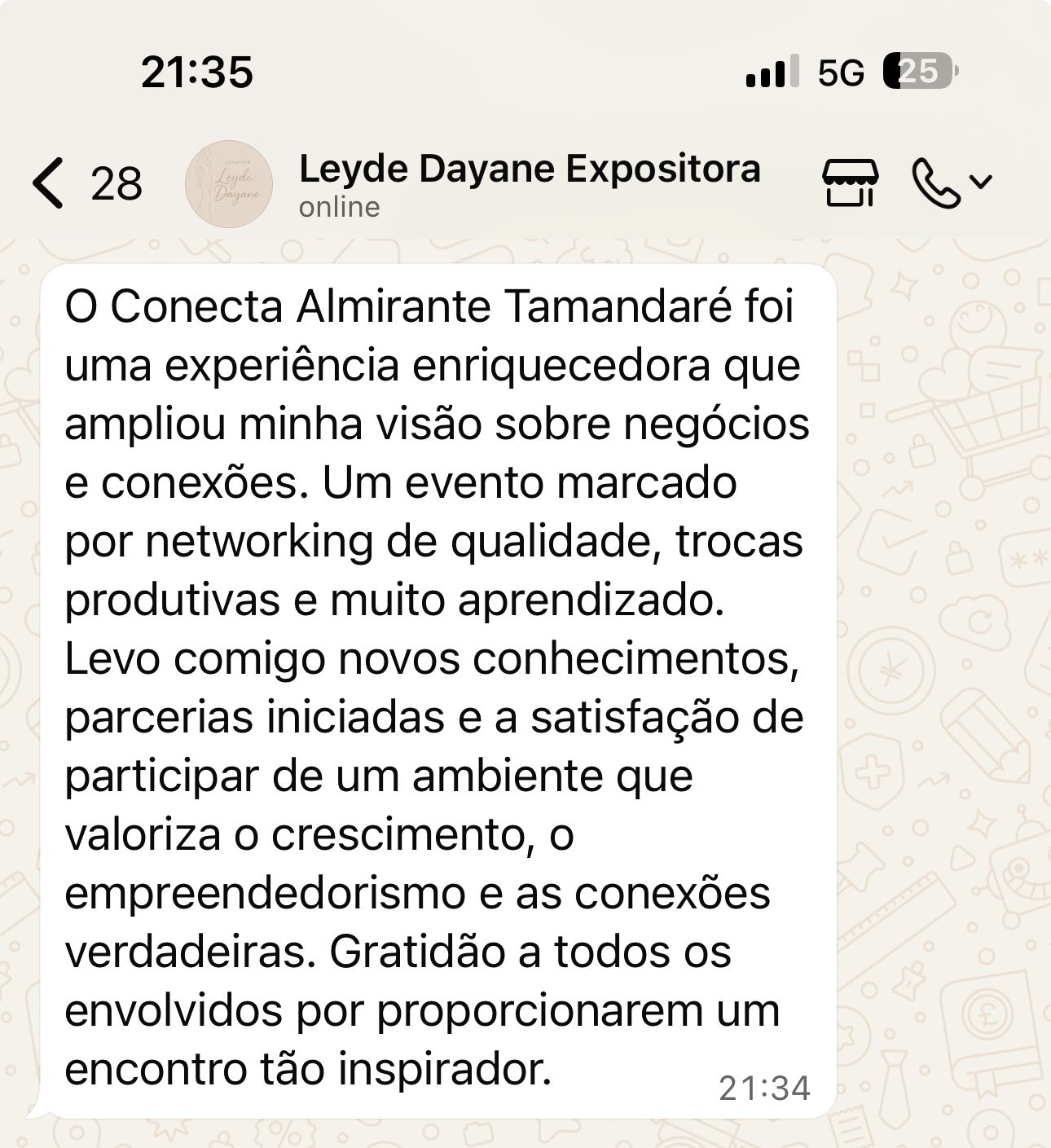Go back to the chat list
1051x1148 pixels.
pos(49,183)
